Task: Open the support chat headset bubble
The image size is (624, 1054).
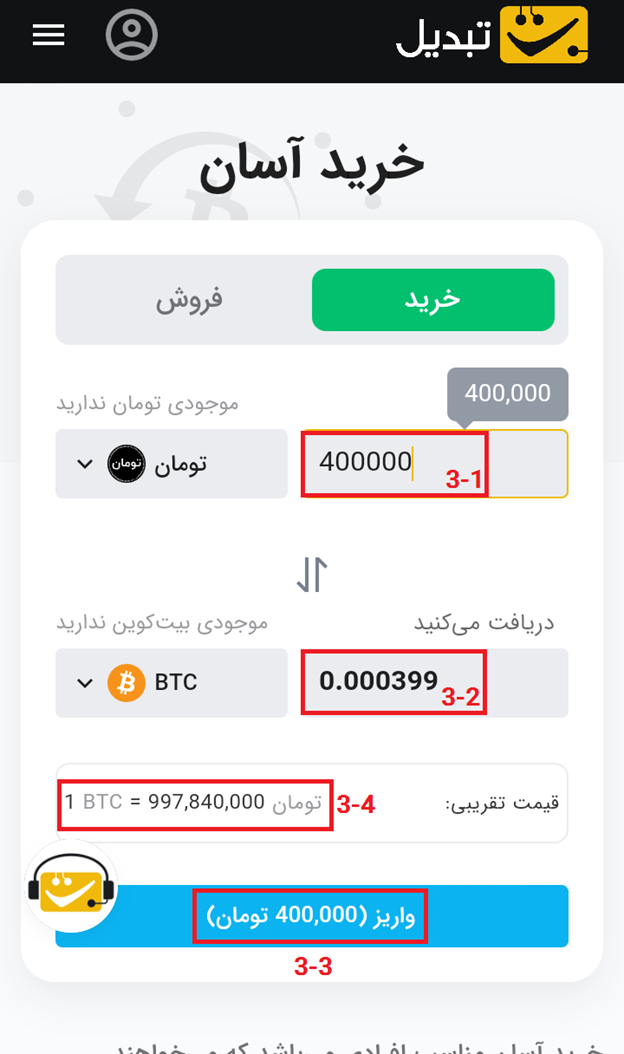Action: [x=71, y=887]
